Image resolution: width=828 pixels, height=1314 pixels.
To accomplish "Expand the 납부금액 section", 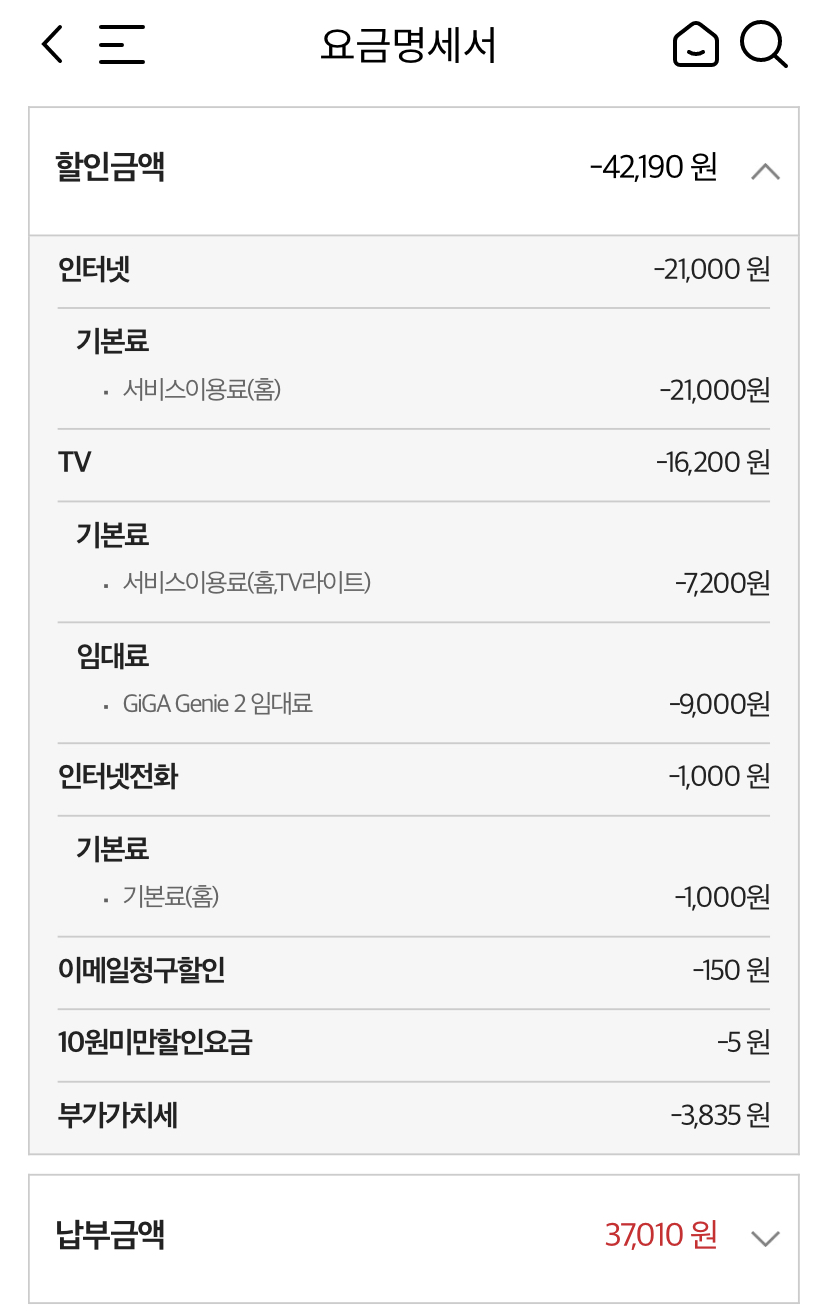I will coord(765,1239).
